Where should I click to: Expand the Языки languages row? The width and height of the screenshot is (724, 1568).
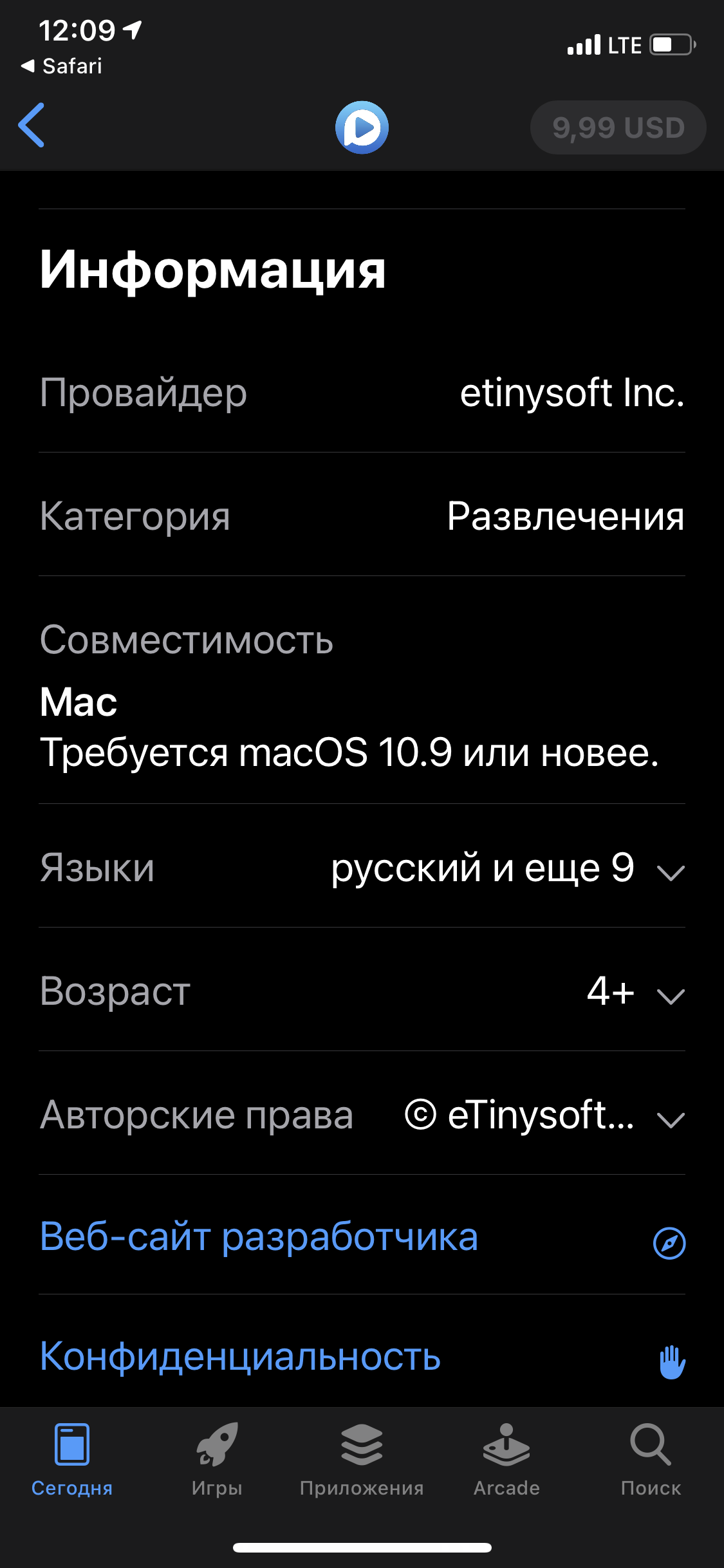pyautogui.click(x=362, y=867)
